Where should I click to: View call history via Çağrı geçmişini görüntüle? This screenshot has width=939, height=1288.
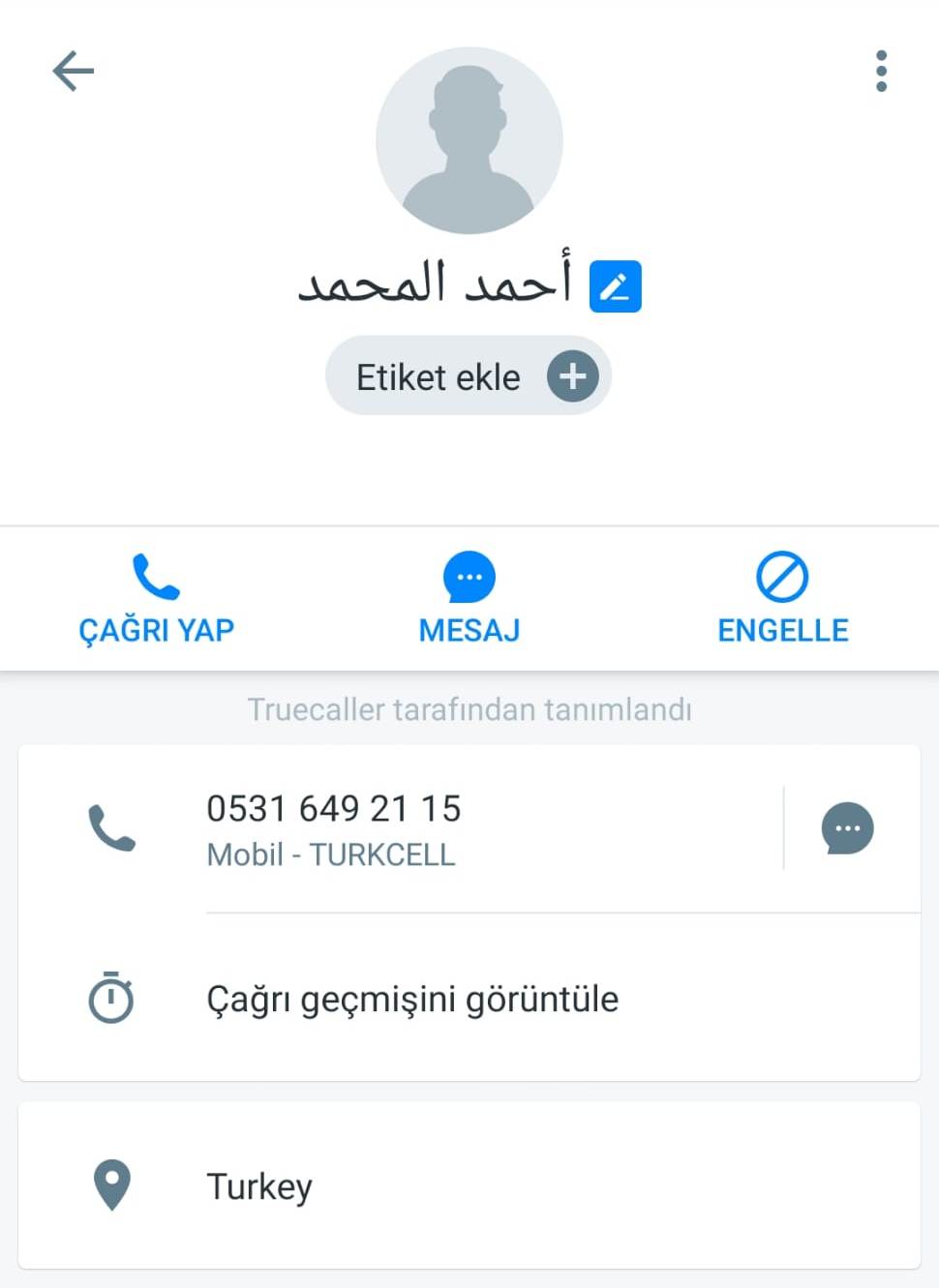click(411, 999)
